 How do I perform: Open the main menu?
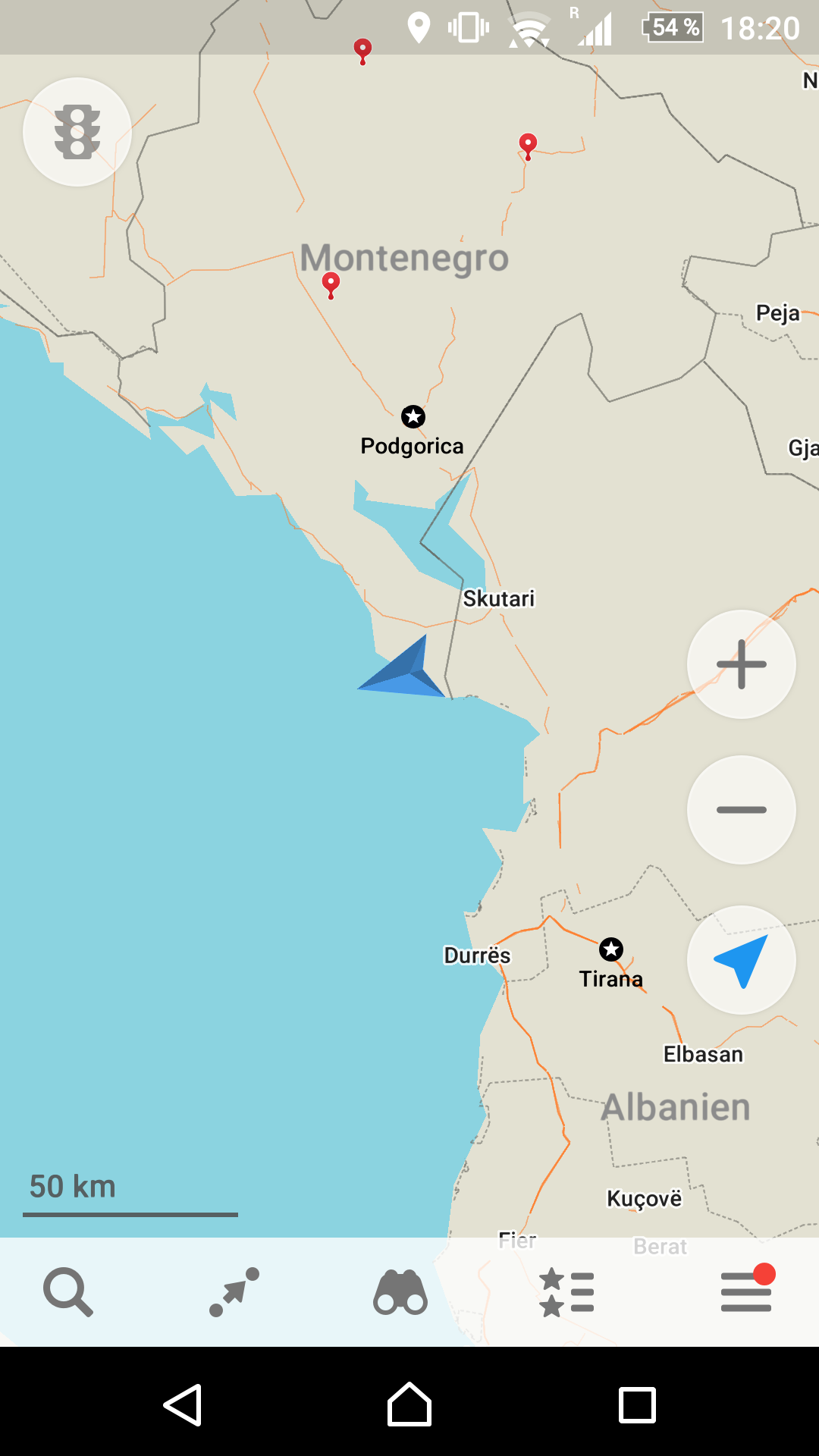coord(746,1291)
